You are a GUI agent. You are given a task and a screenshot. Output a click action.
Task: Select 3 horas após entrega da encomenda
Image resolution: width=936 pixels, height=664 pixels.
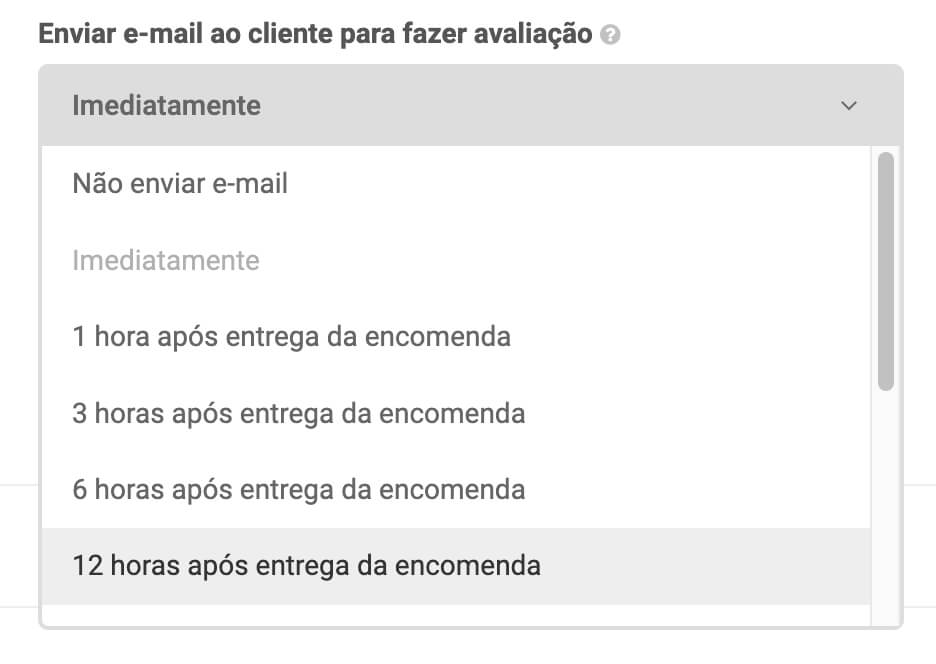298,413
